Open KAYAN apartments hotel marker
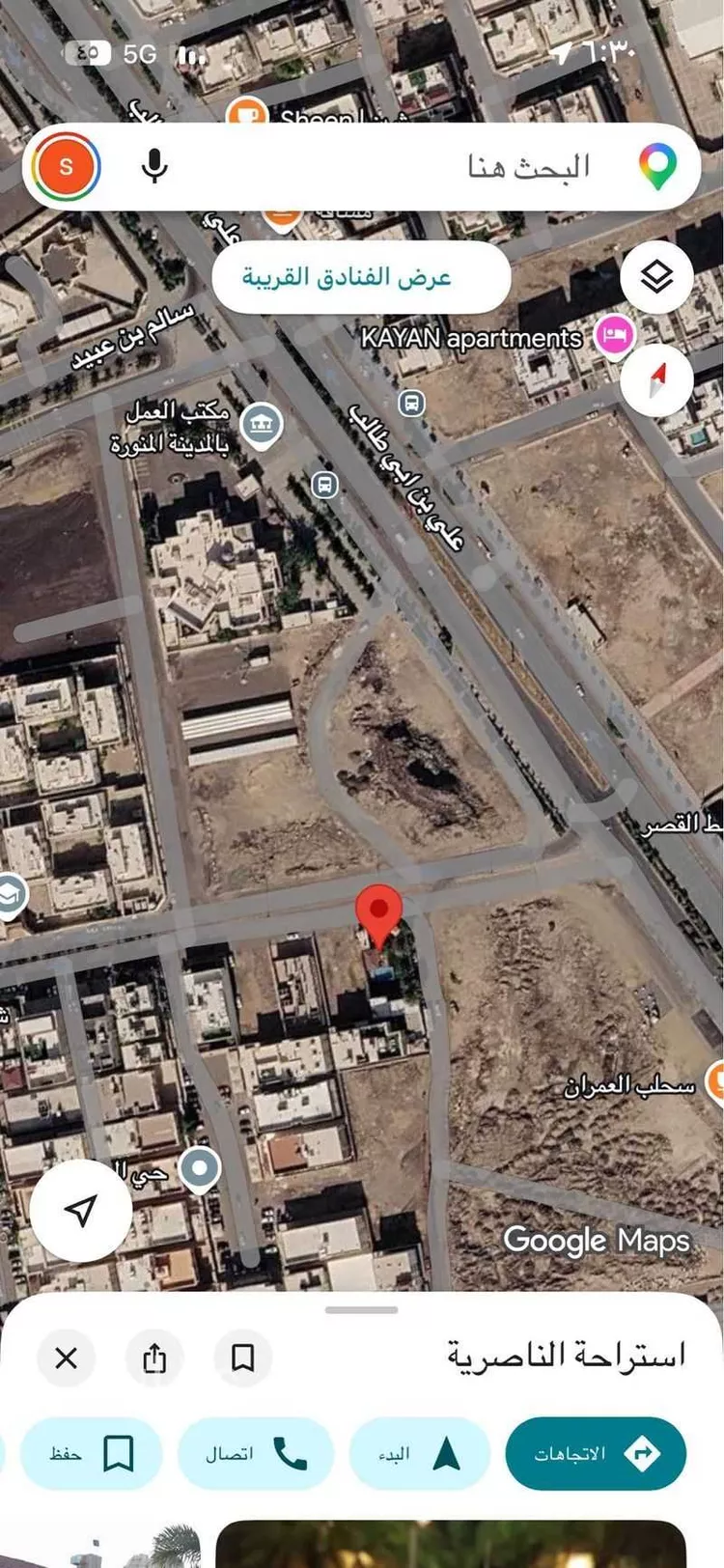The width and height of the screenshot is (724, 1568). pos(615,336)
